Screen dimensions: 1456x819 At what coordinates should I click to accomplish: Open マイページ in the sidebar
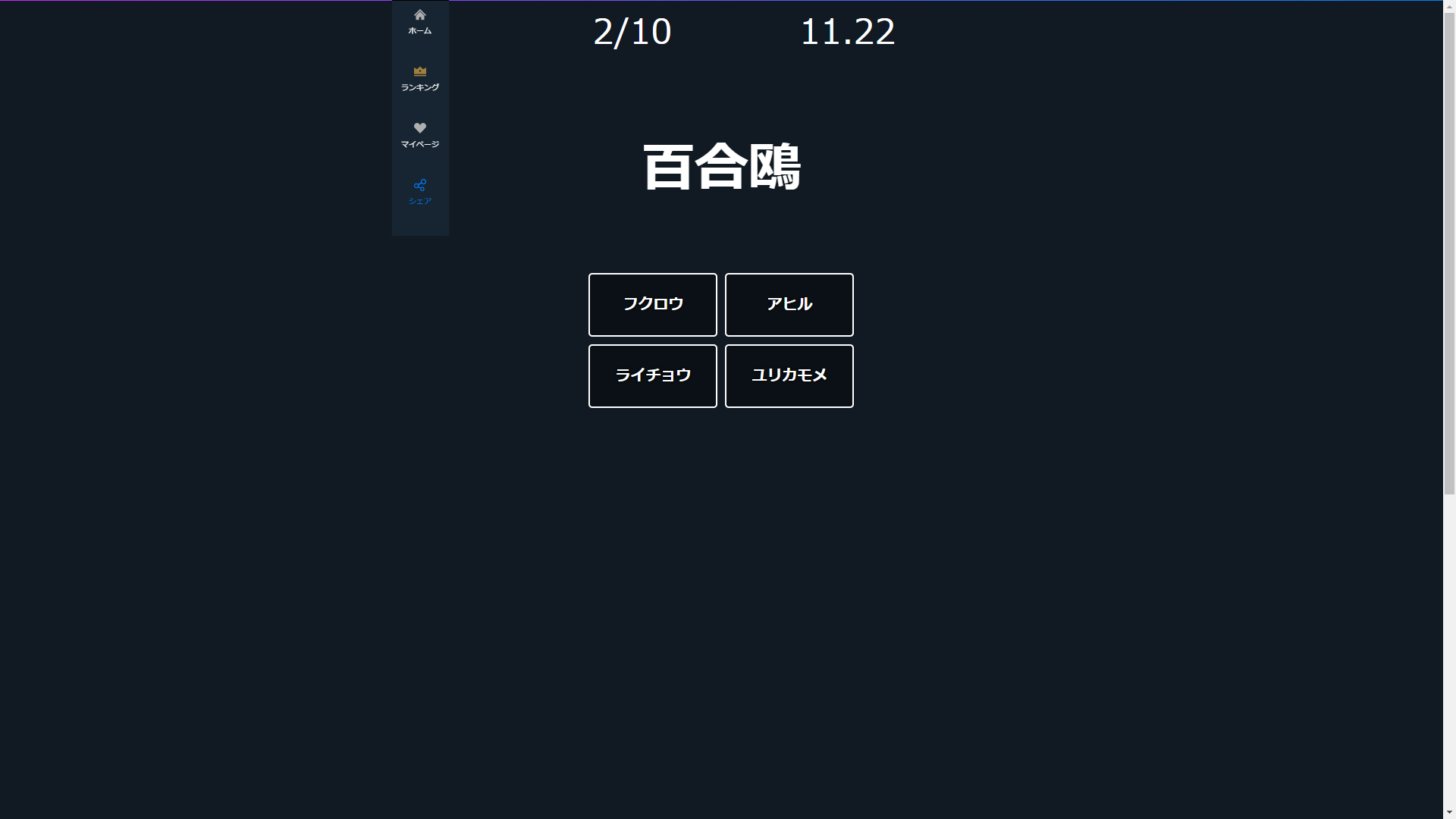pos(419,135)
